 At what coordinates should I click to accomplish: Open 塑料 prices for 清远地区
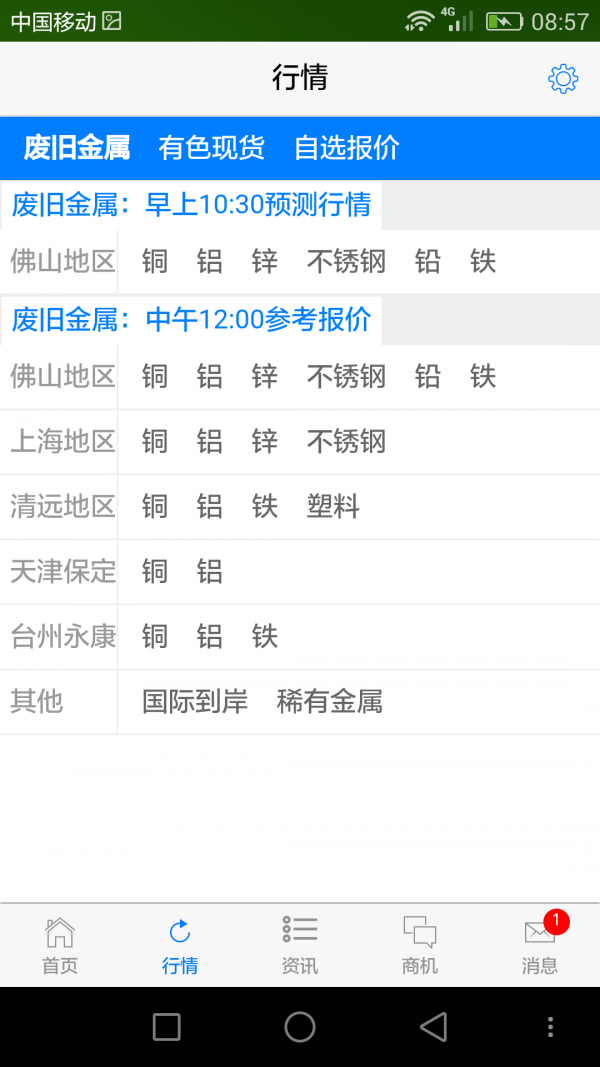point(333,507)
